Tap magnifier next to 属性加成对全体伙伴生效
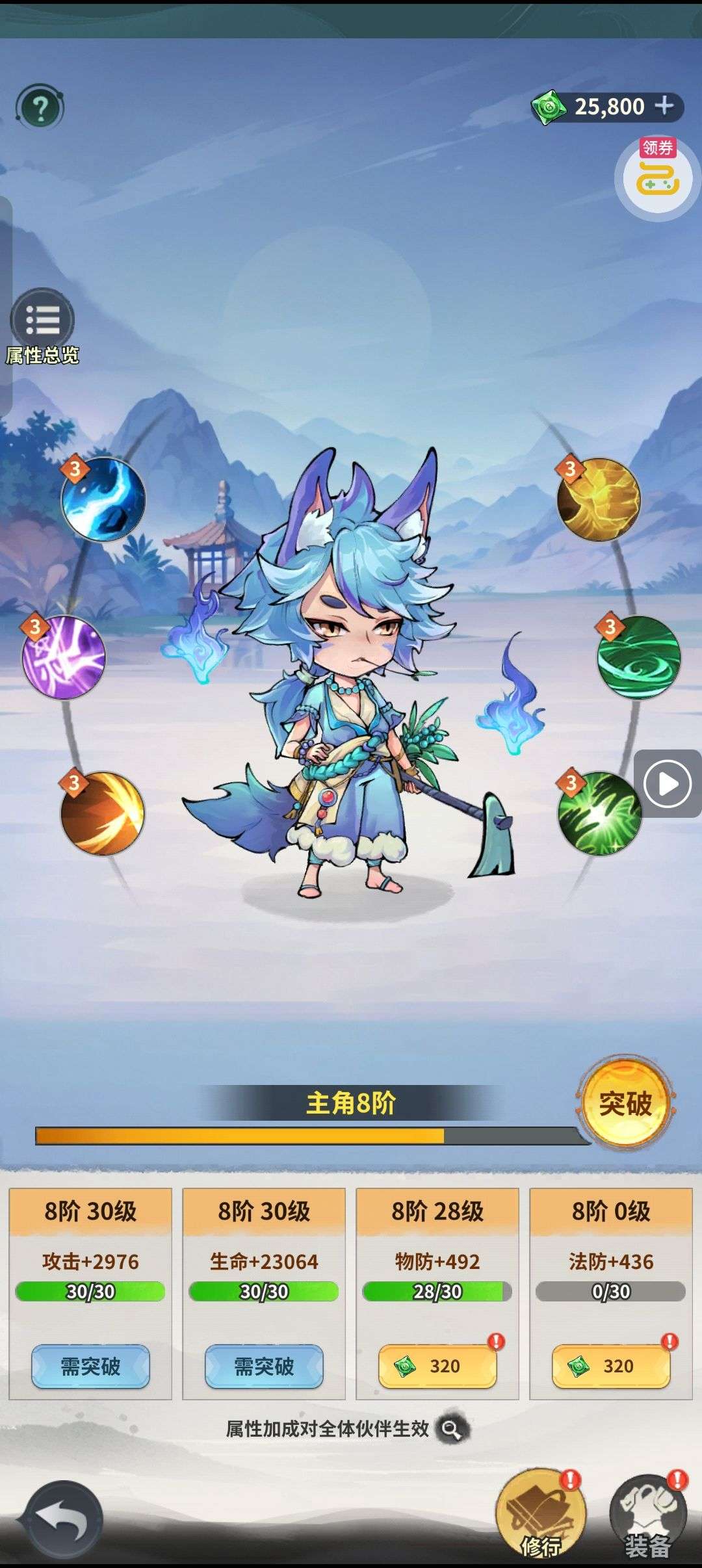Viewport: 702px width, 1568px height. point(452,1430)
